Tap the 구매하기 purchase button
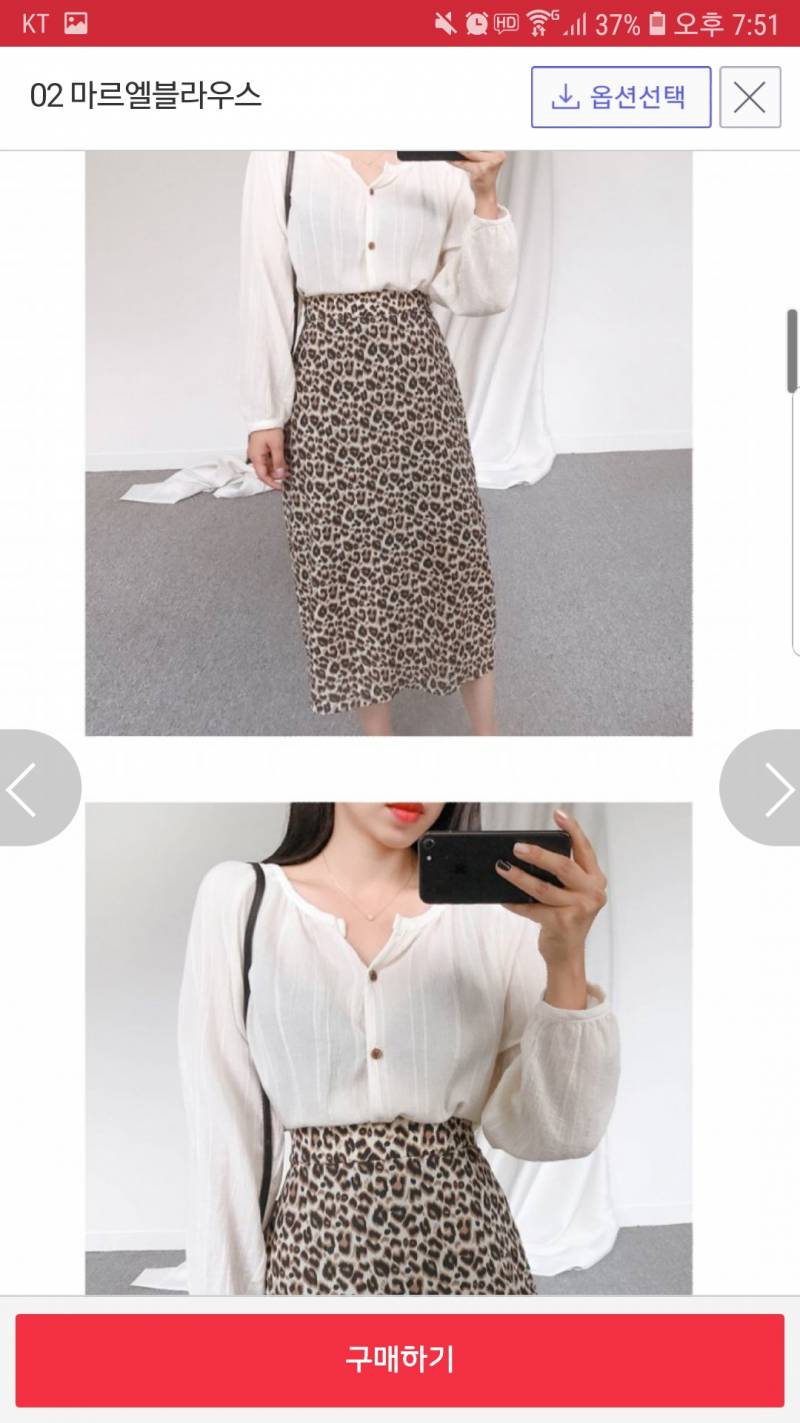Viewport: 800px width, 1423px height. click(x=400, y=1360)
